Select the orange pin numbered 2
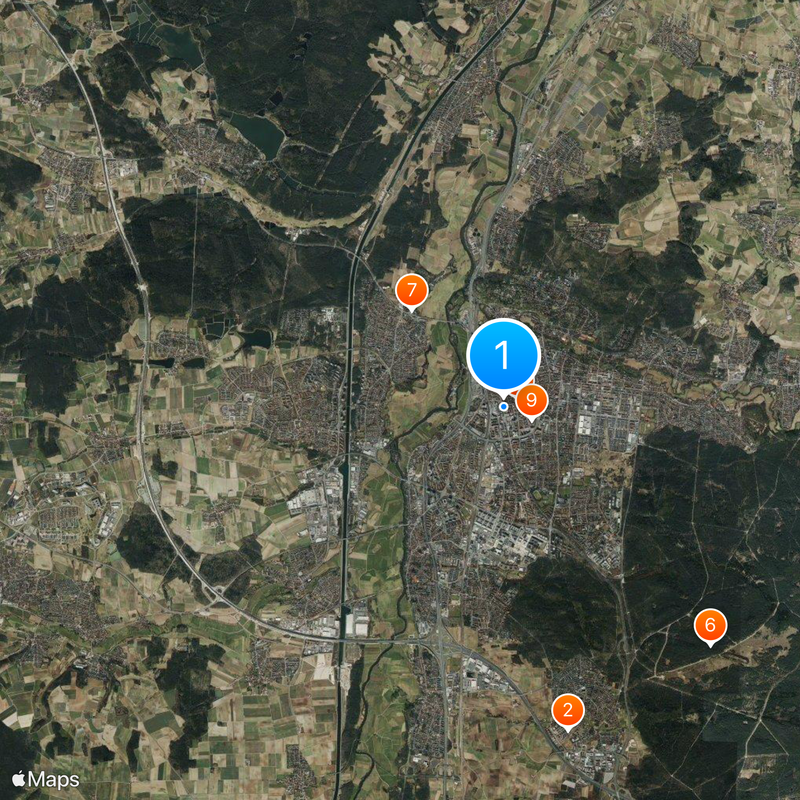 [x=568, y=711]
